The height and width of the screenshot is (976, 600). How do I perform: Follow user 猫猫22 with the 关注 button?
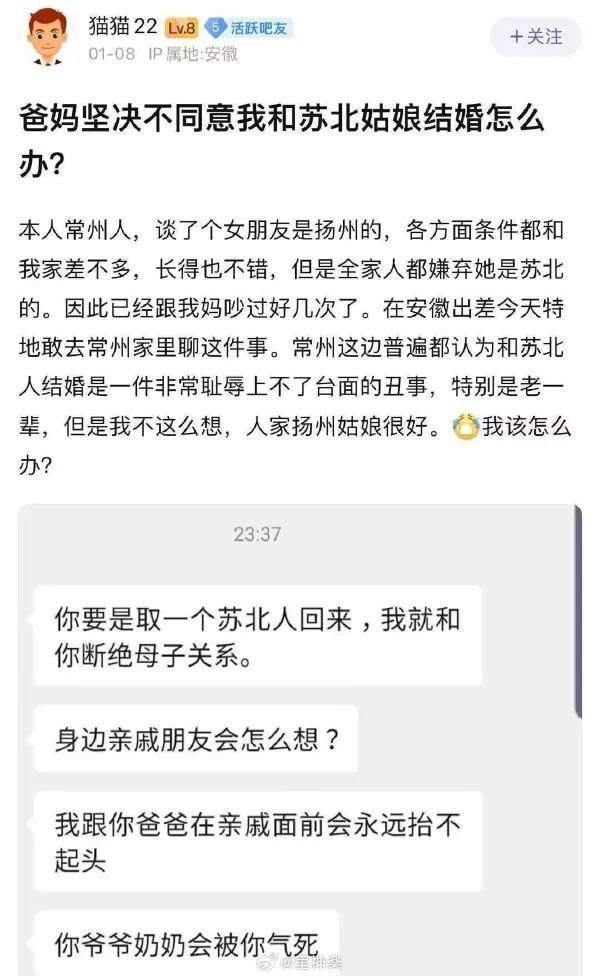(x=536, y=37)
